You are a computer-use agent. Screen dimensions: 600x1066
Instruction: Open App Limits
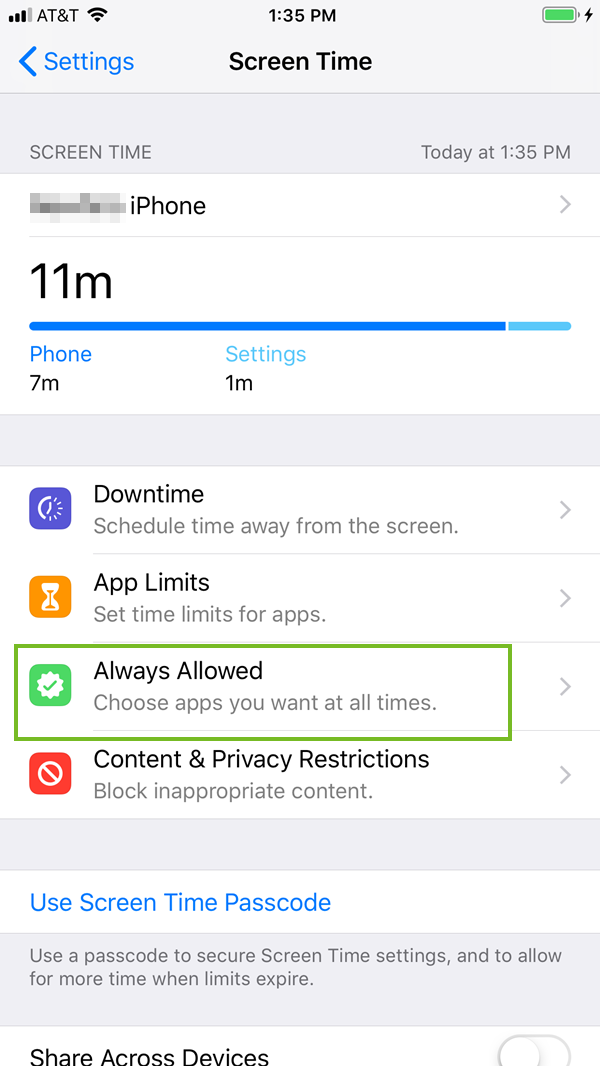(x=300, y=598)
